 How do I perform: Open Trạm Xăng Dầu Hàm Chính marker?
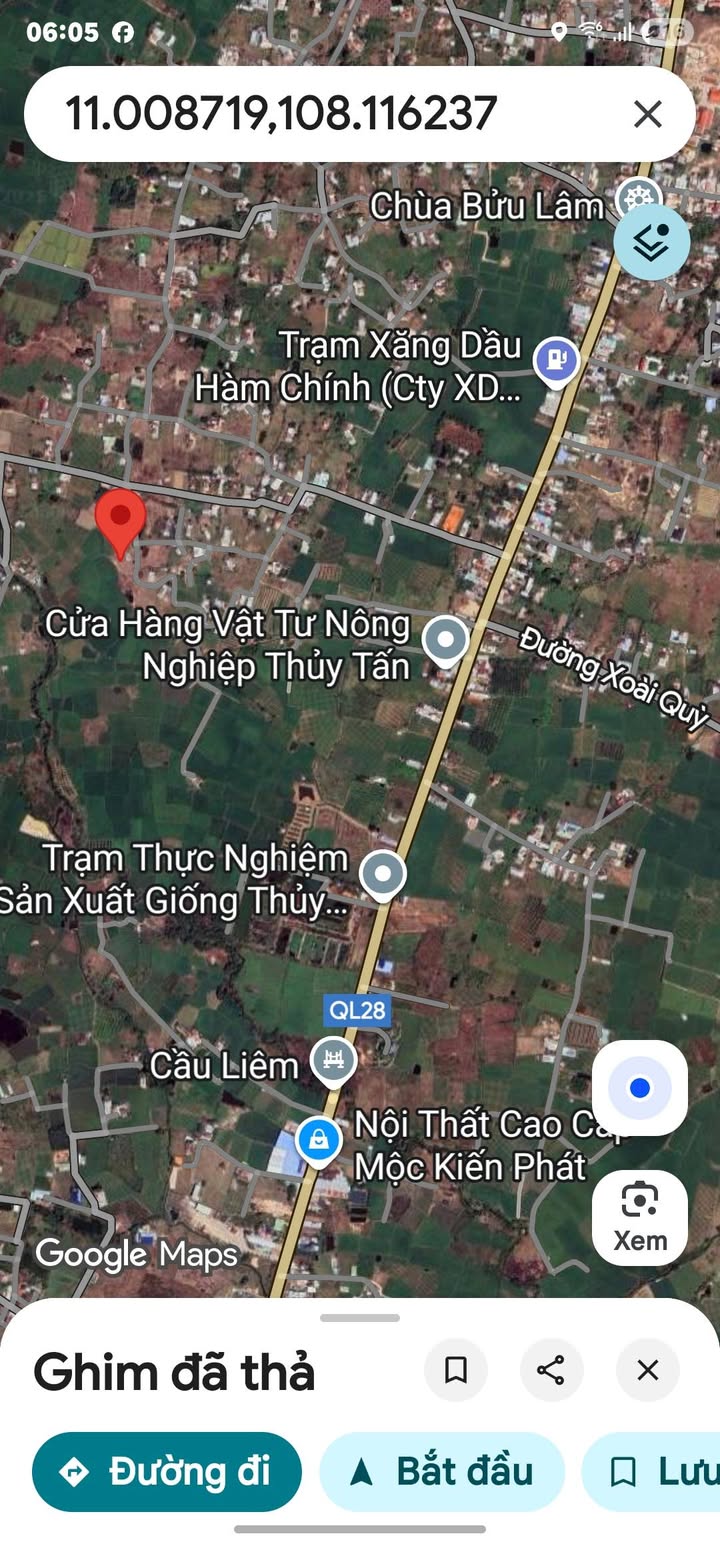click(x=556, y=362)
